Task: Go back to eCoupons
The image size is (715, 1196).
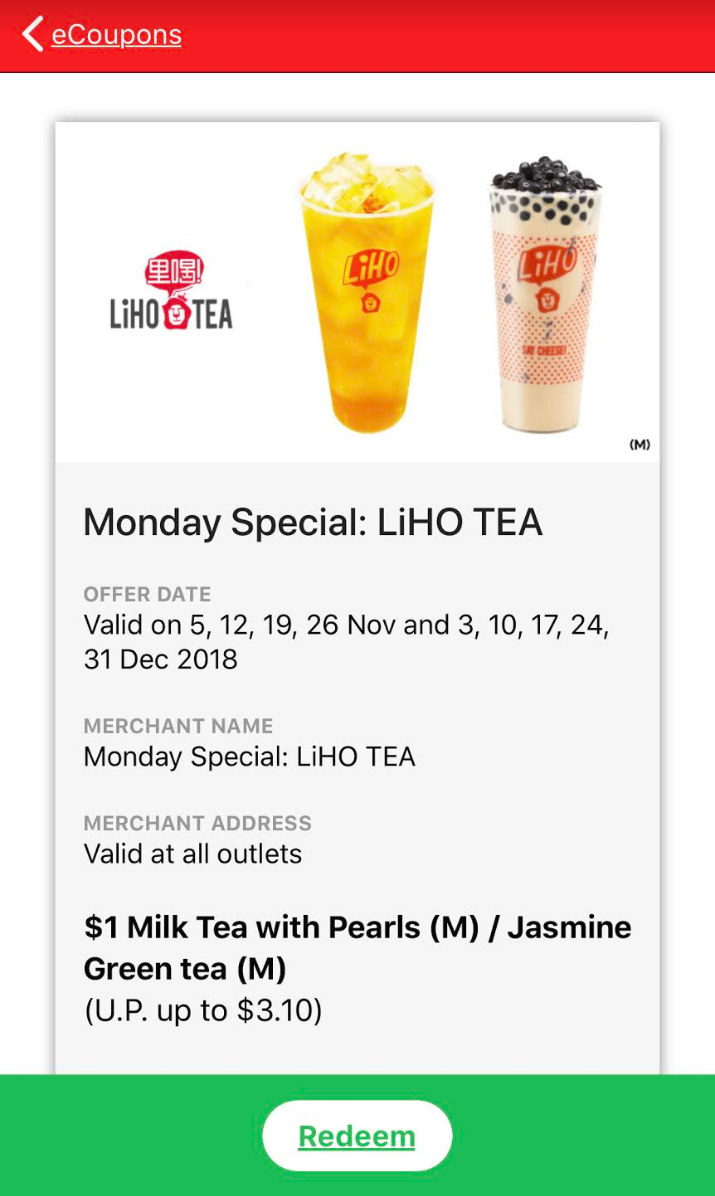Action: 102,35
